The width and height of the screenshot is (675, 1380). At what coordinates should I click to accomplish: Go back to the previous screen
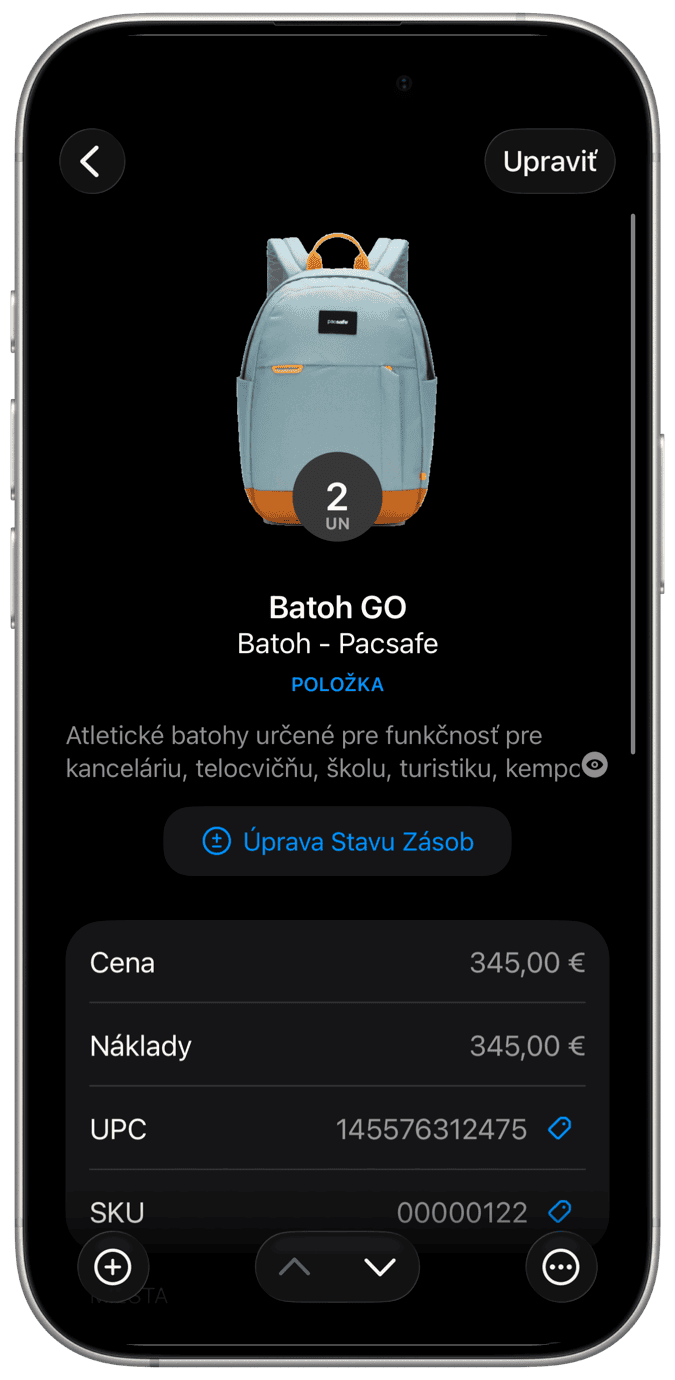(92, 161)
